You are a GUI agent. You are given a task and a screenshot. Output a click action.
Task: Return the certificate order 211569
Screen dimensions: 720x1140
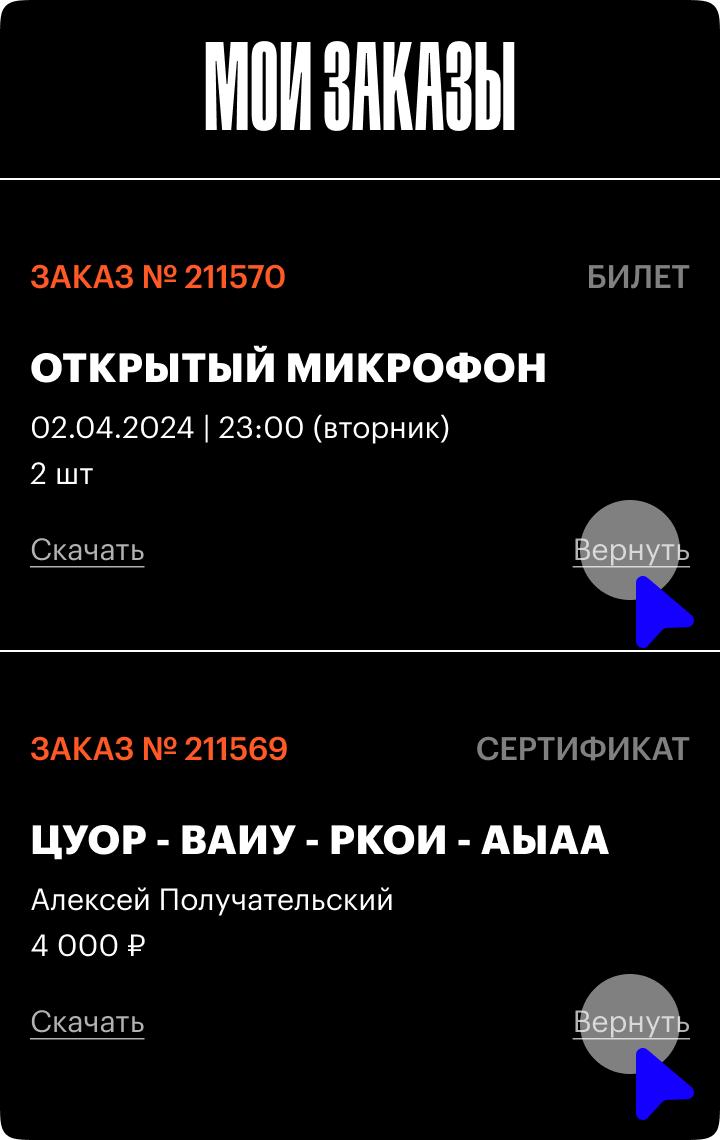631,1022
